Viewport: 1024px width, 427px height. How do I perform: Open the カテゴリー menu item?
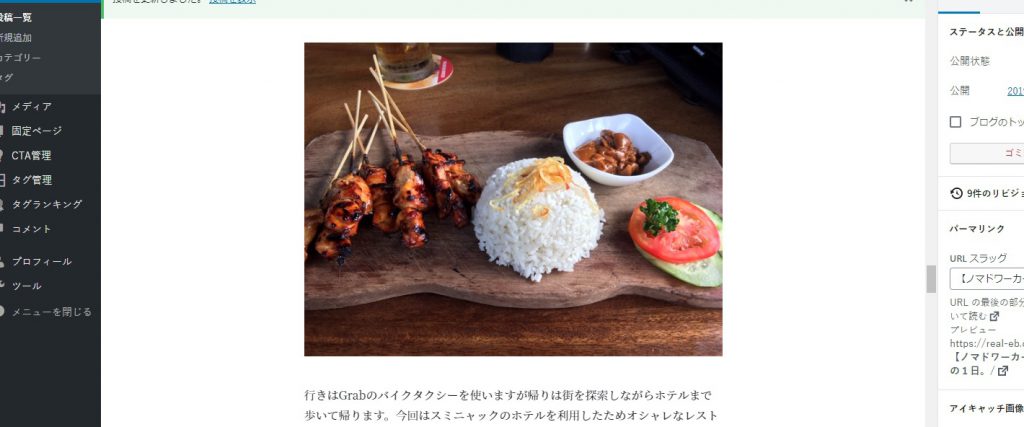pyautogui.click(x=20, y=57)
